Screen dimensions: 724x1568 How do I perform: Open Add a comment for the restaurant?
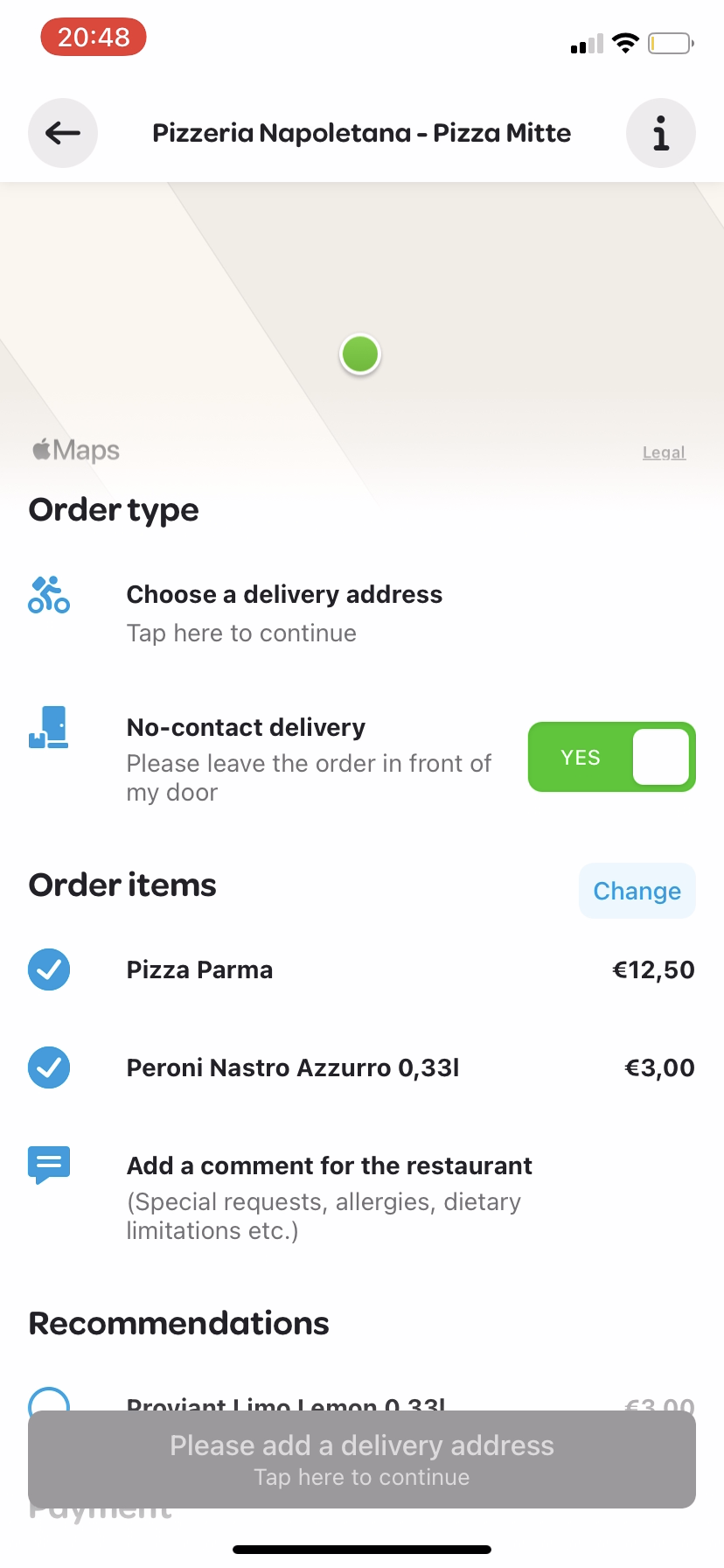pos(329,1165)
